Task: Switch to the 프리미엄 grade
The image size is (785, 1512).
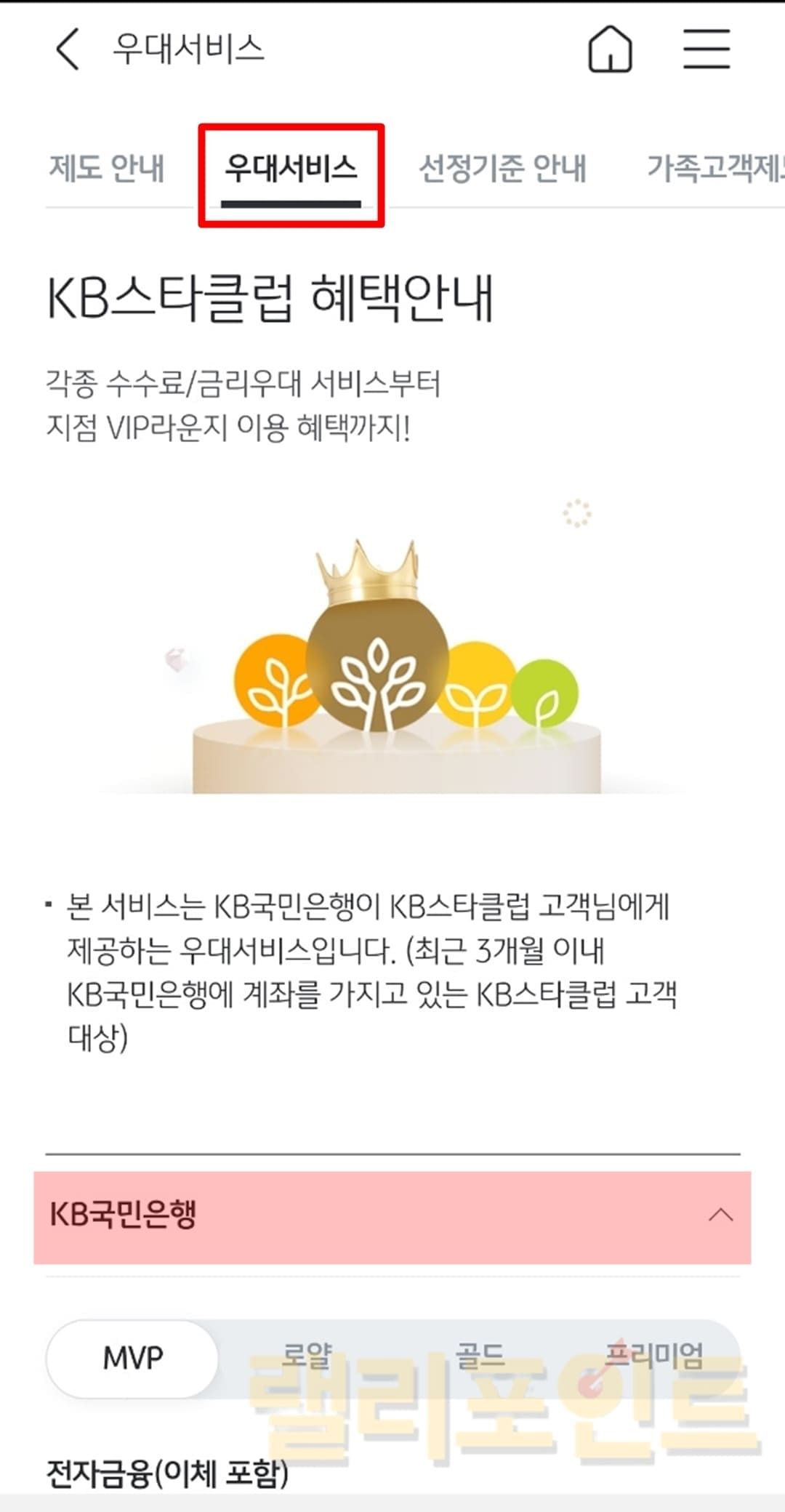Action: click(653, 1356)
